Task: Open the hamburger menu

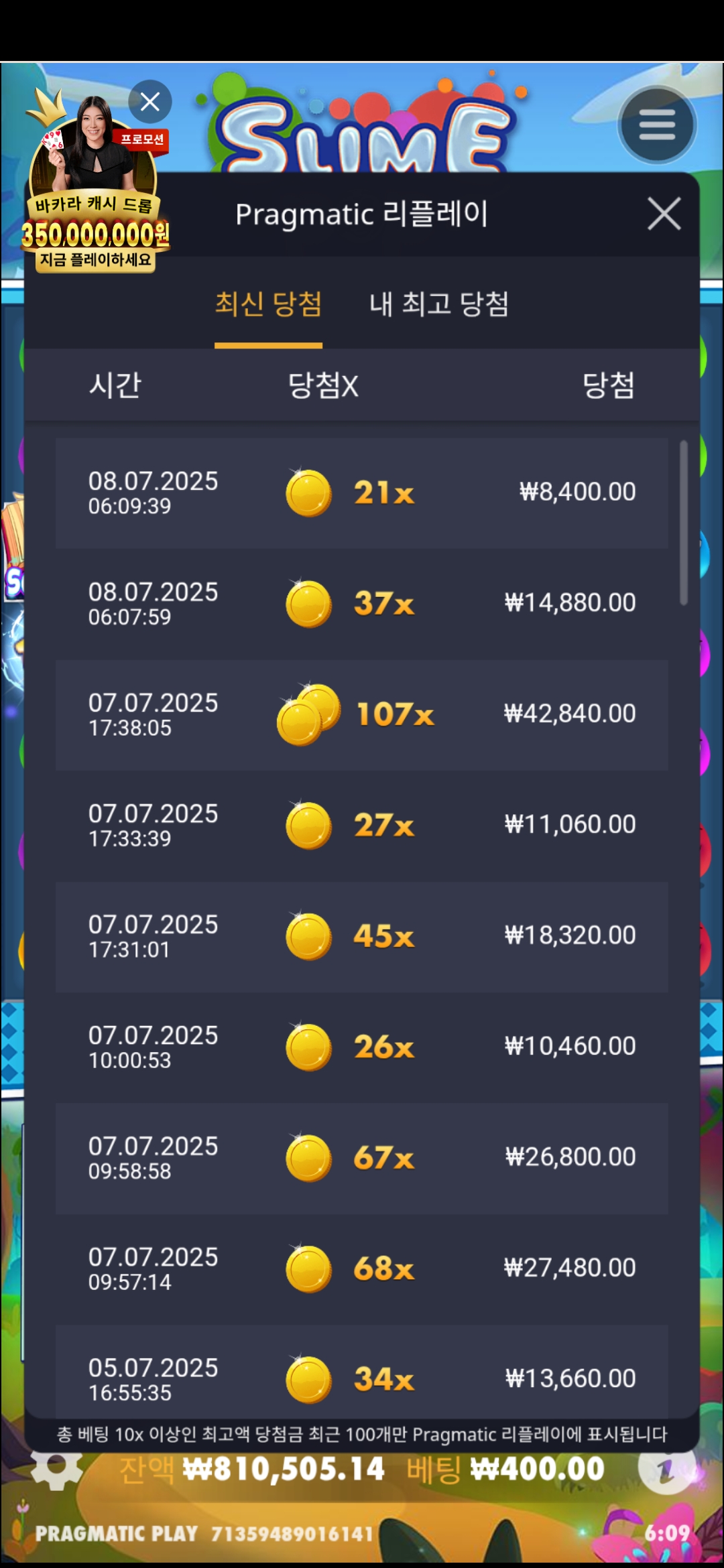Action: click(x=657, y=125)
